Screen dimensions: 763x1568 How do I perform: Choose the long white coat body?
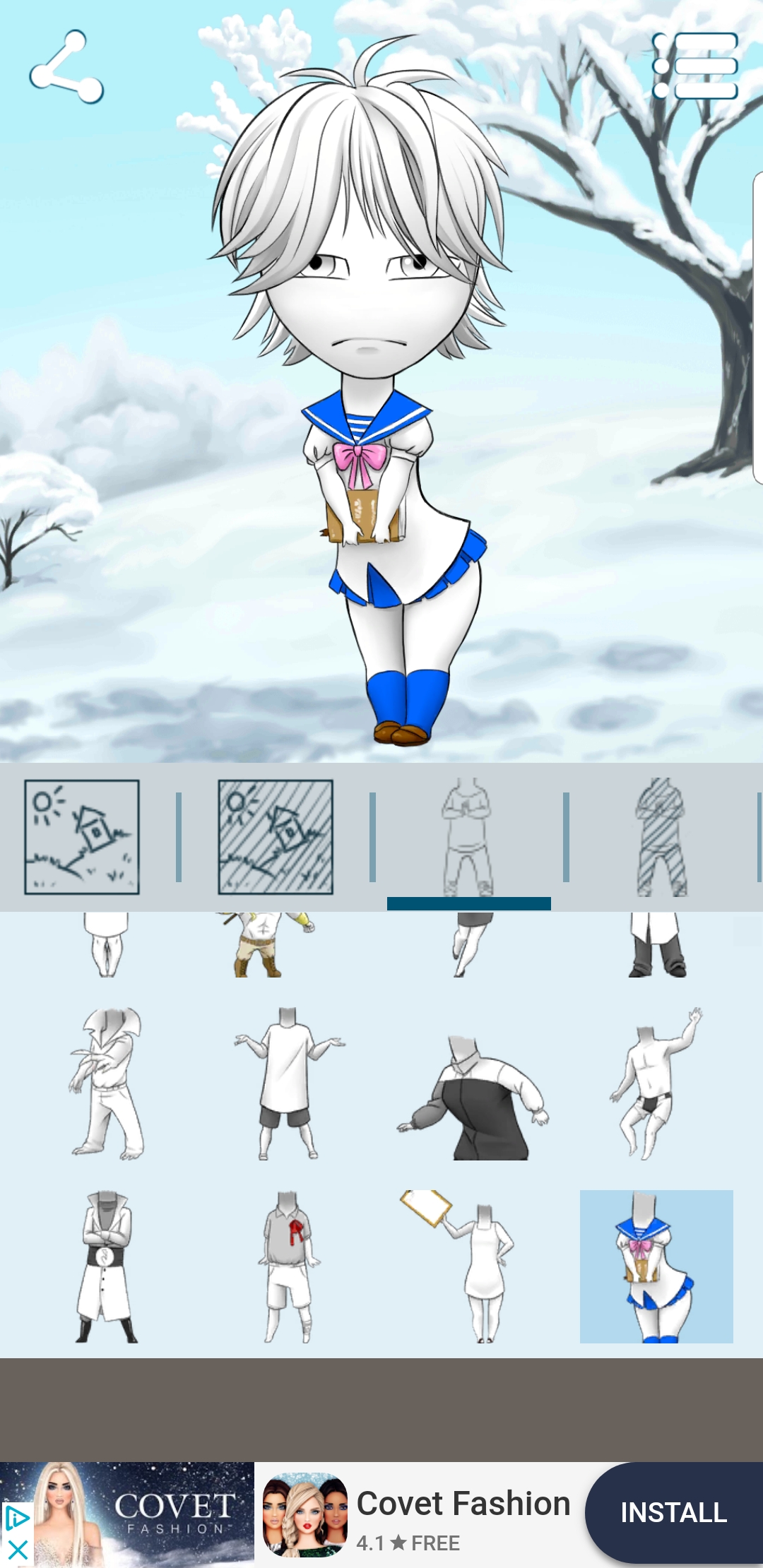107,1266
